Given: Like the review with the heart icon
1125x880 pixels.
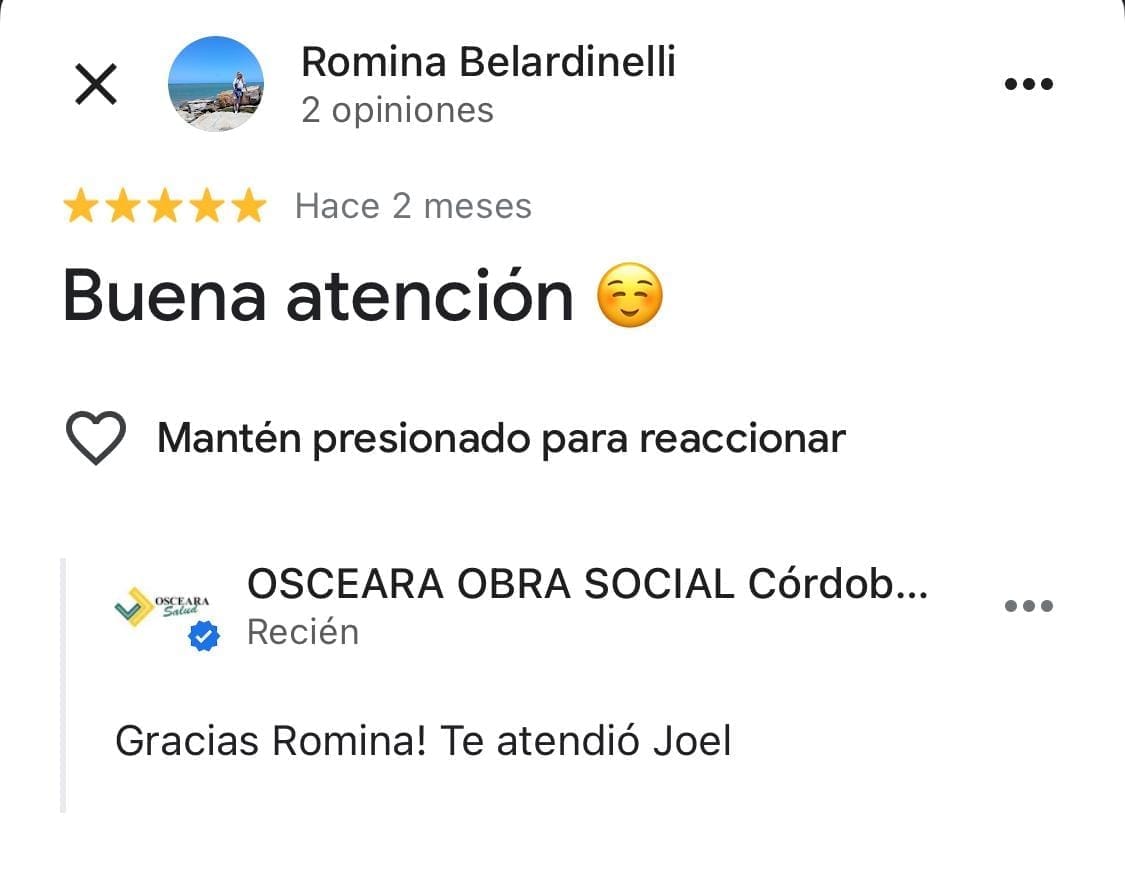Looking at the screenshot, I should [95, 438].
